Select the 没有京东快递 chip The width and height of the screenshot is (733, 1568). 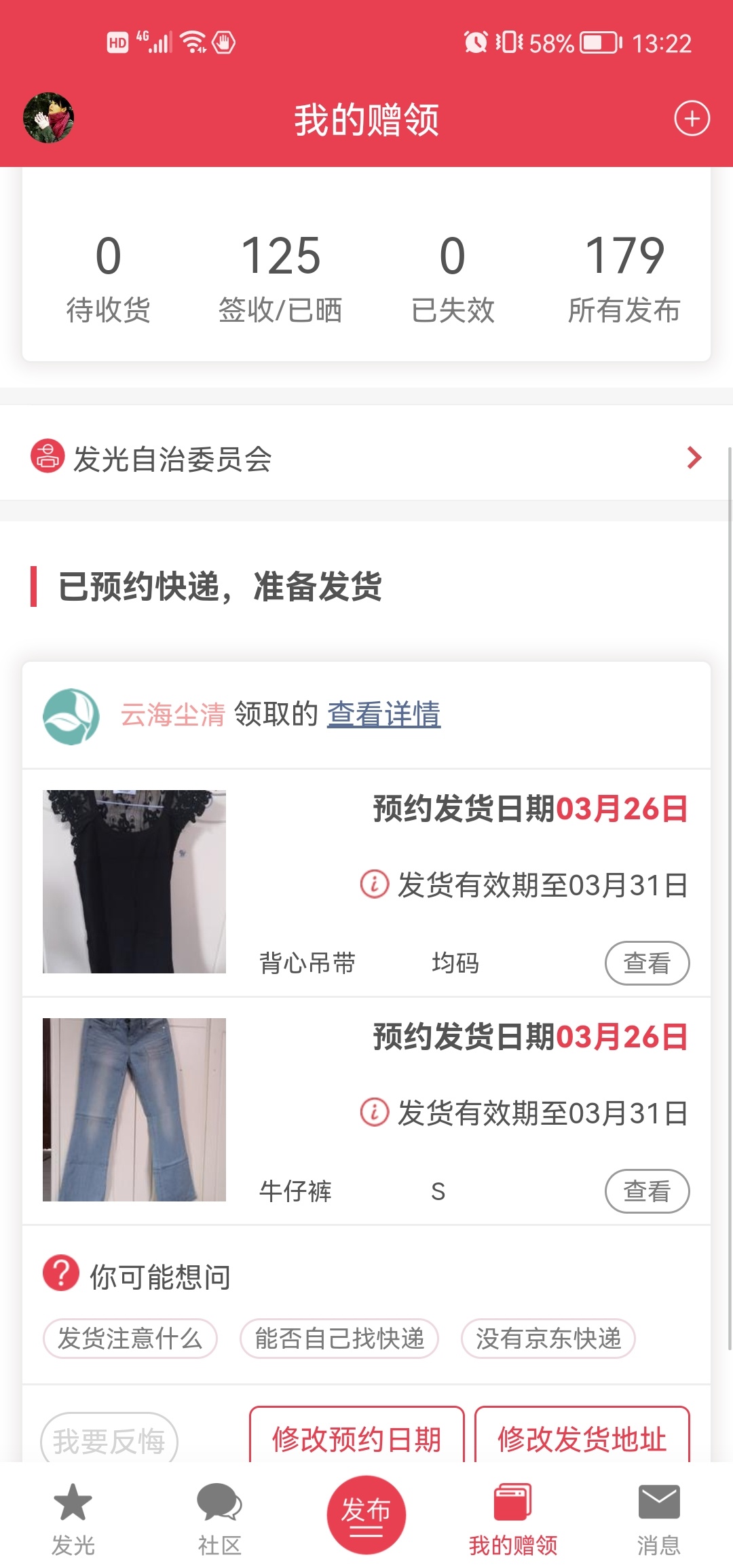(x=548, y=1339)
